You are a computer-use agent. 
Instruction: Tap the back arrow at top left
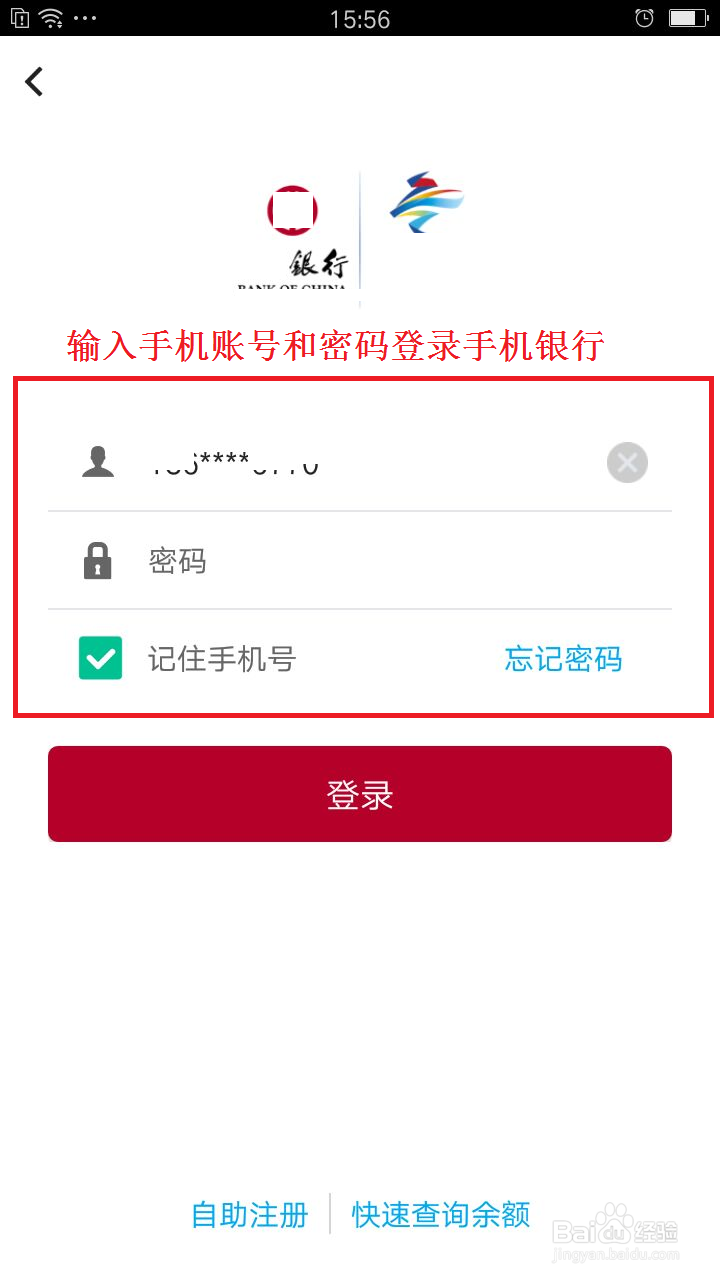point(34,81)
